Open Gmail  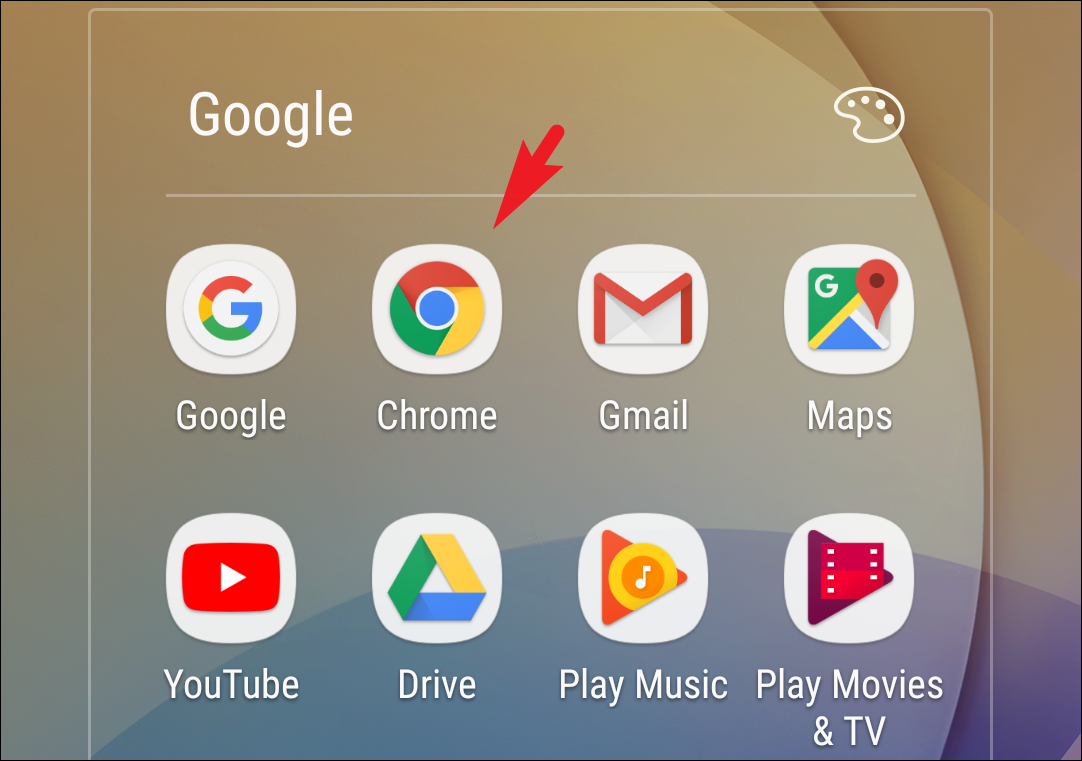pyautogui.click(x=643, y=308)
